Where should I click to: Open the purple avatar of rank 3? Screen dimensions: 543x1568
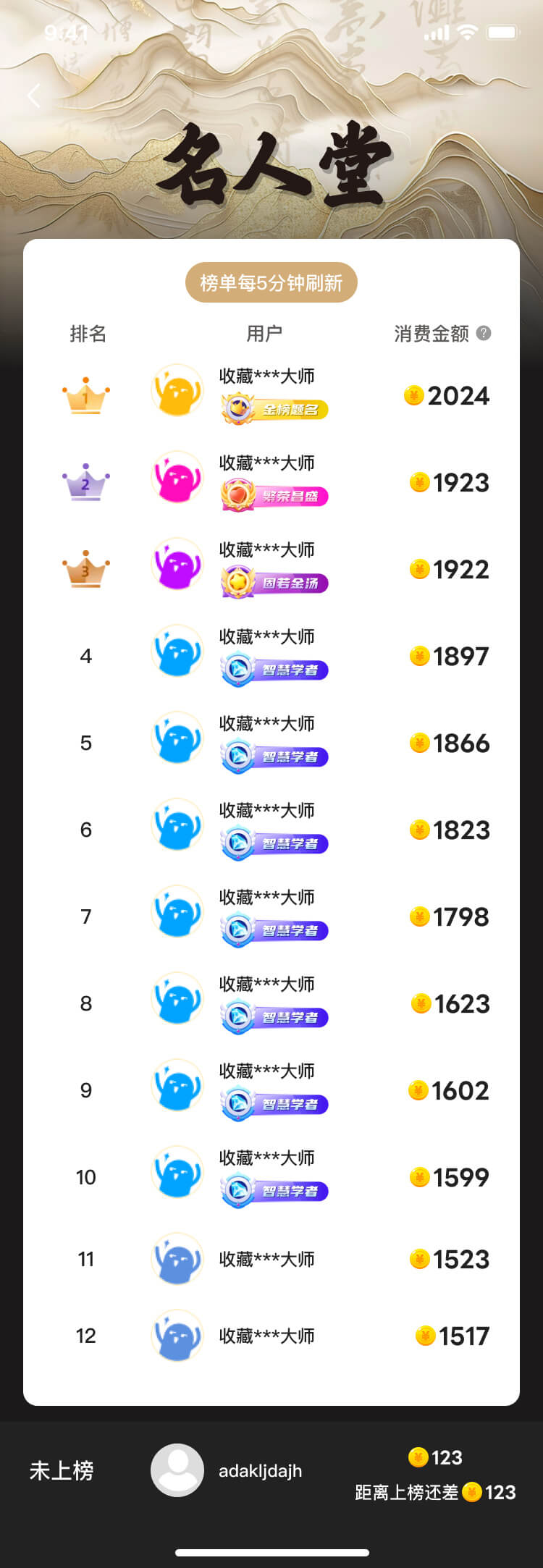(177, 565)
